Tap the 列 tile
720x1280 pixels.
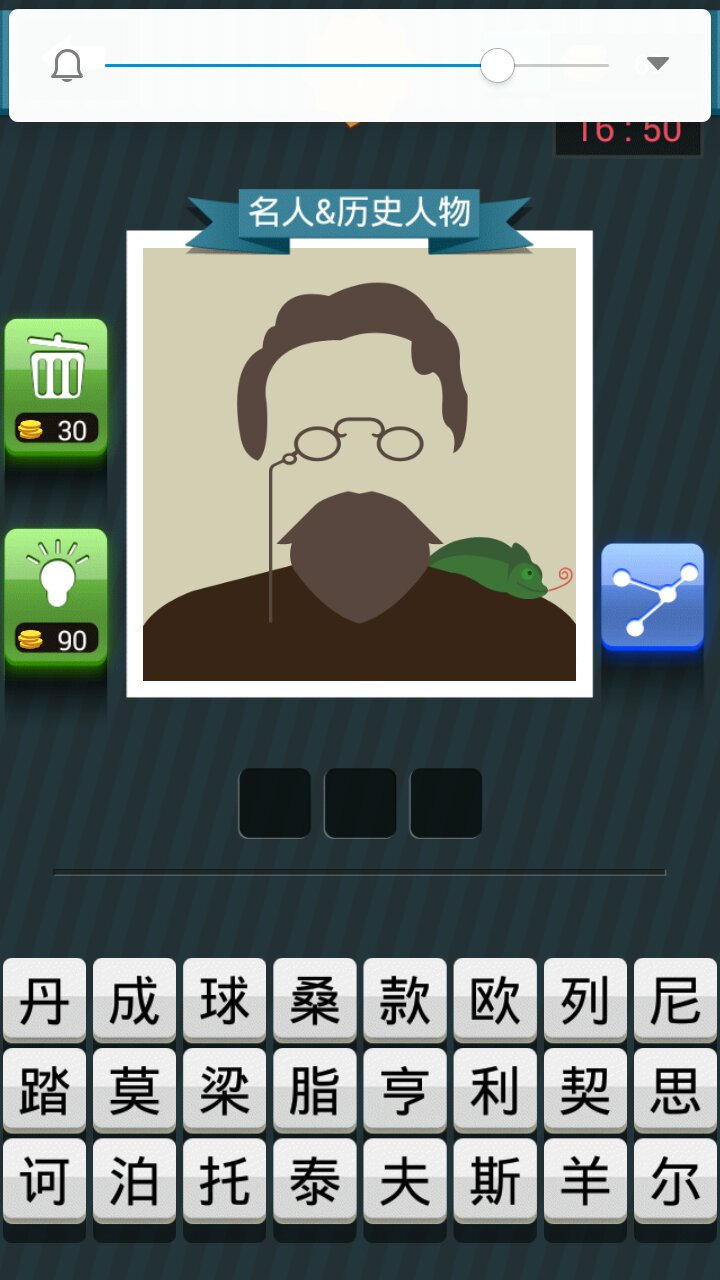pos(585,1000)
